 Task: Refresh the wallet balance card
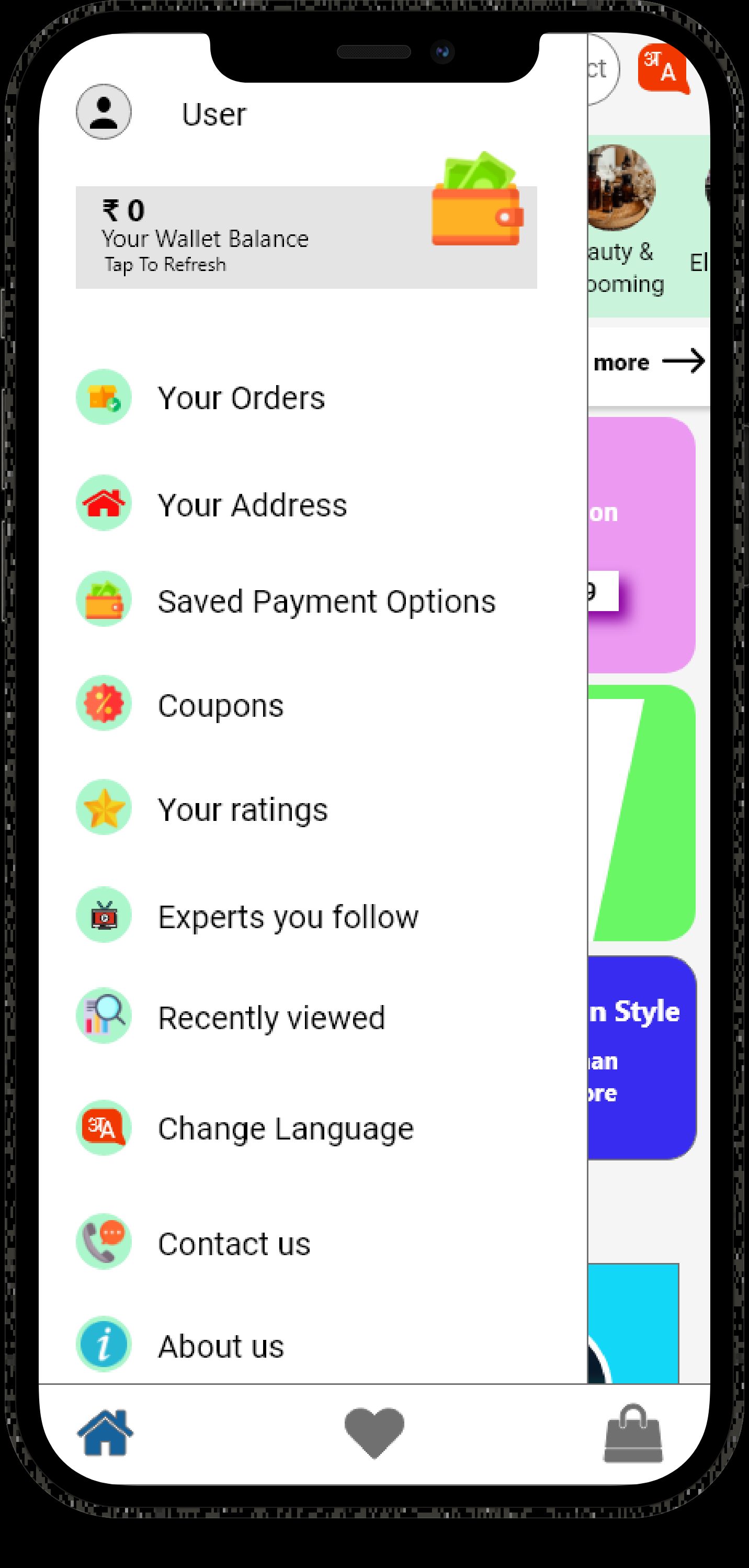click(x=305, y=238)
